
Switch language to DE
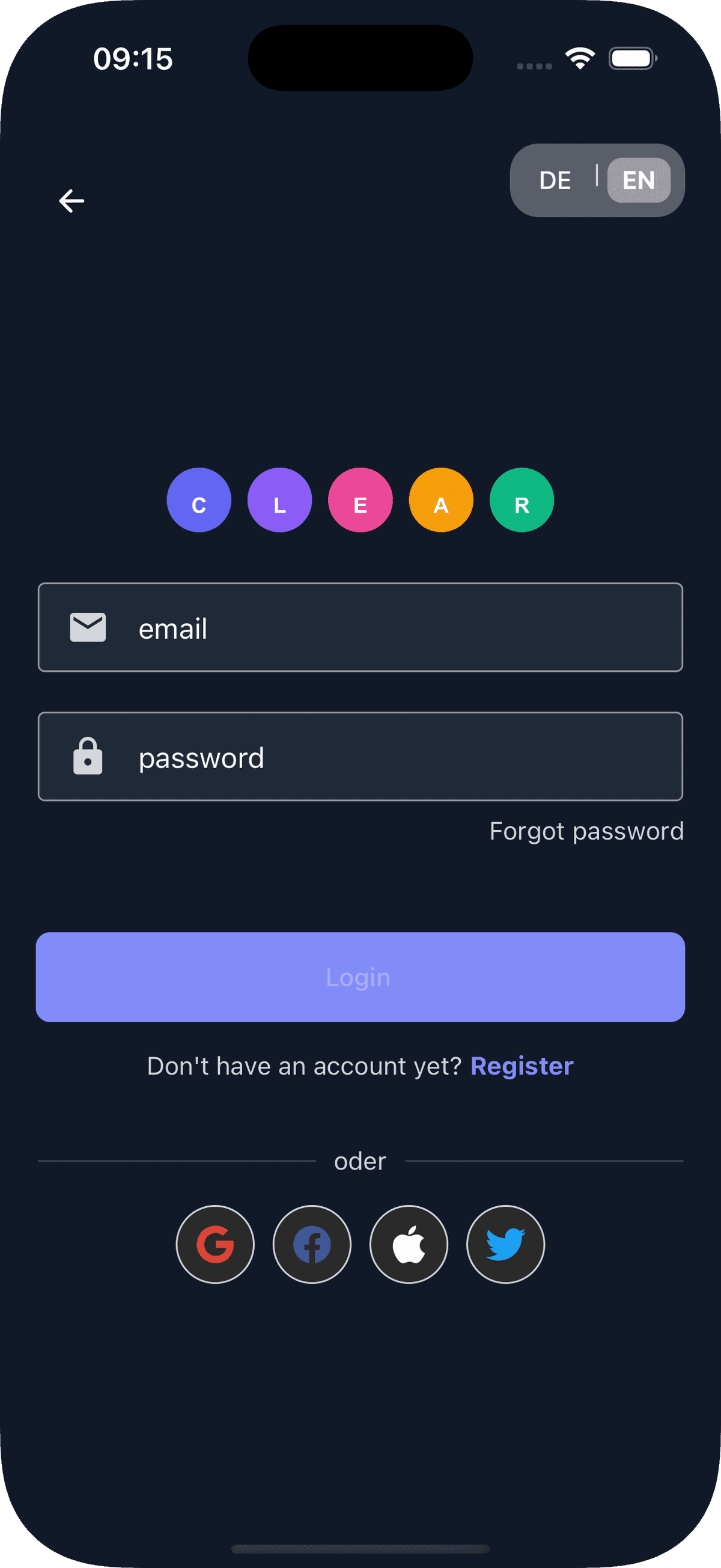coord(555,180)
